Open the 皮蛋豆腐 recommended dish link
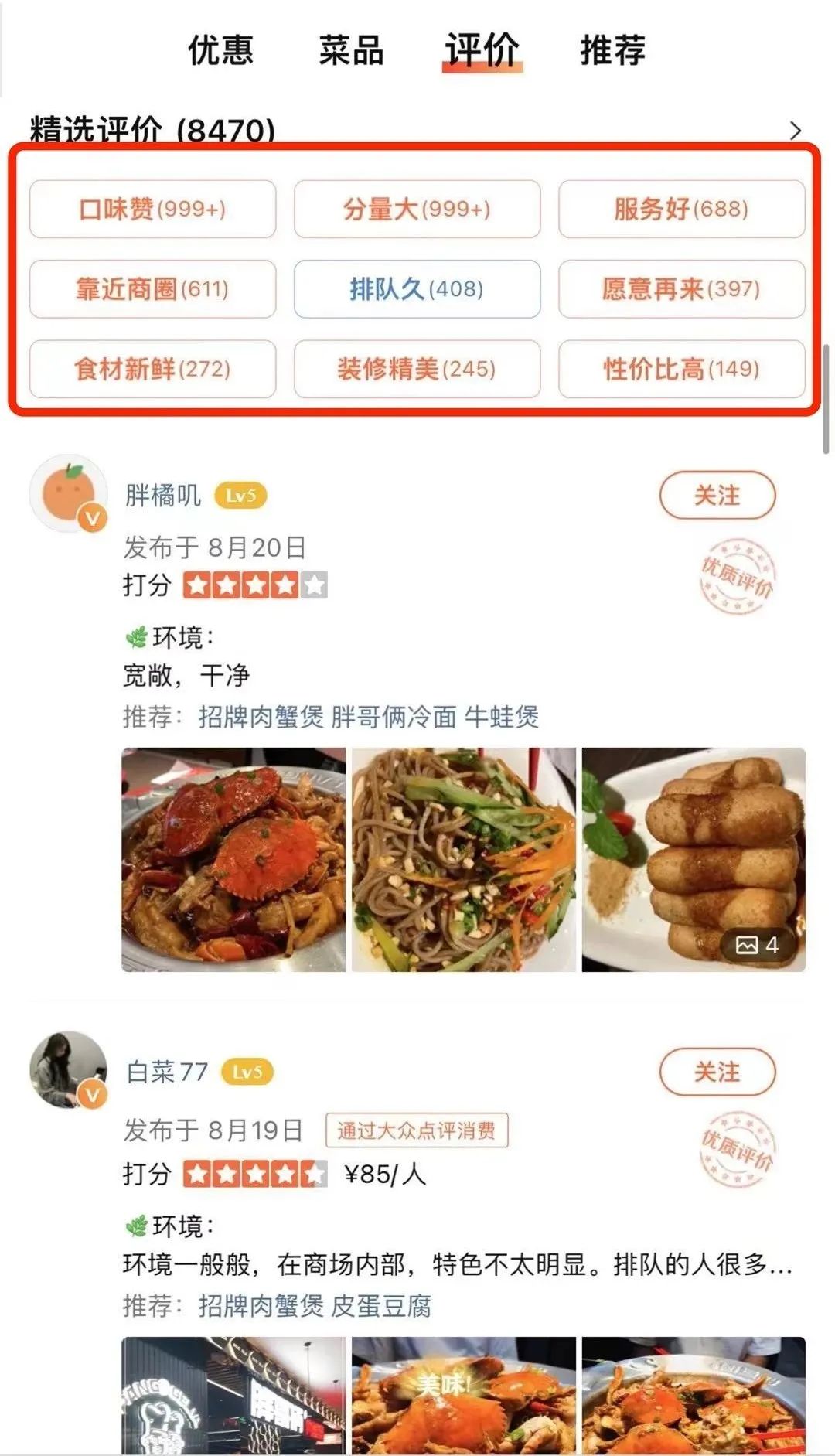 pyautogui.click(x=381, y=1306)
